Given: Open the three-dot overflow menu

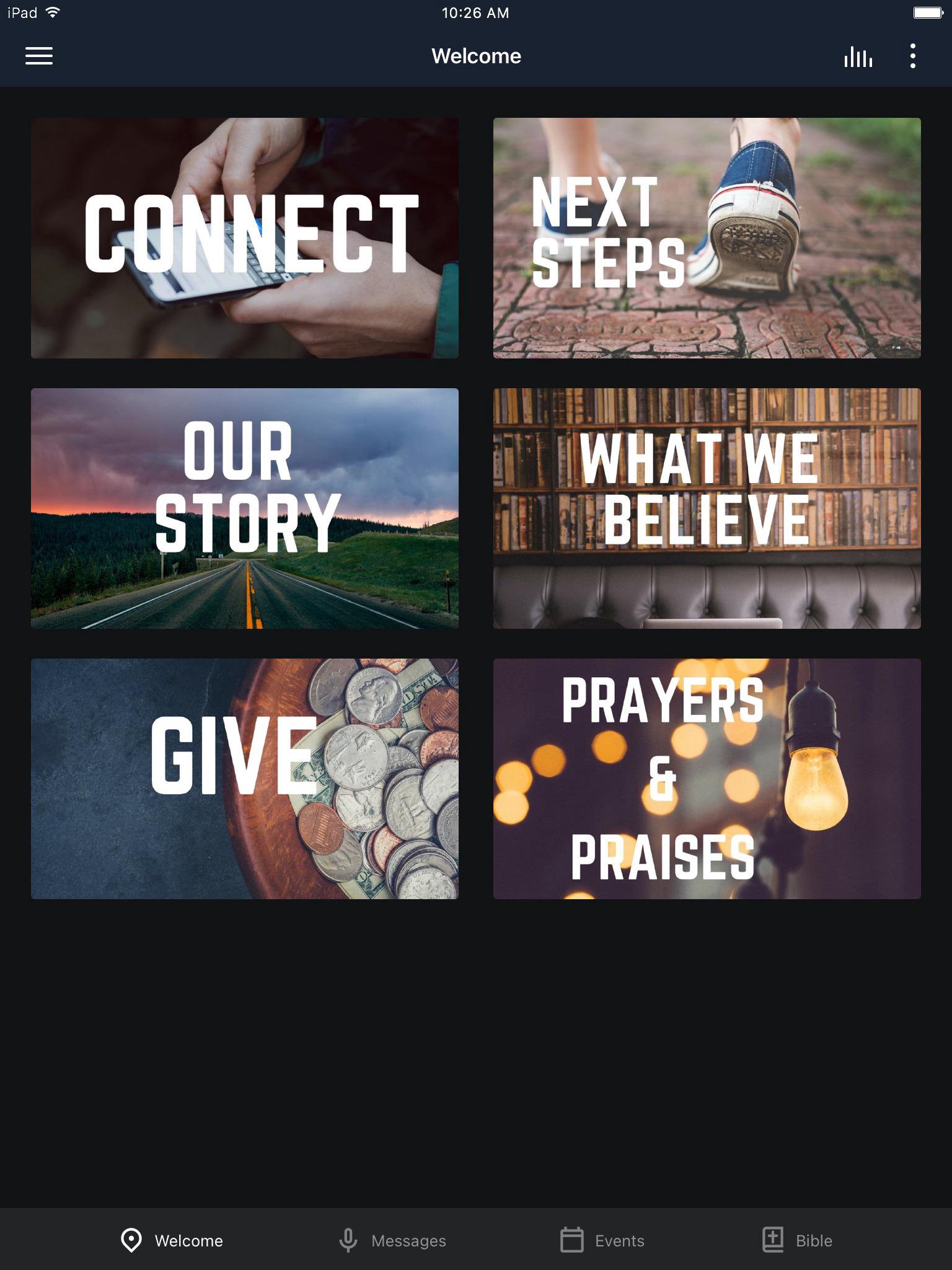Looking at the screenshot, I should 912,56.
